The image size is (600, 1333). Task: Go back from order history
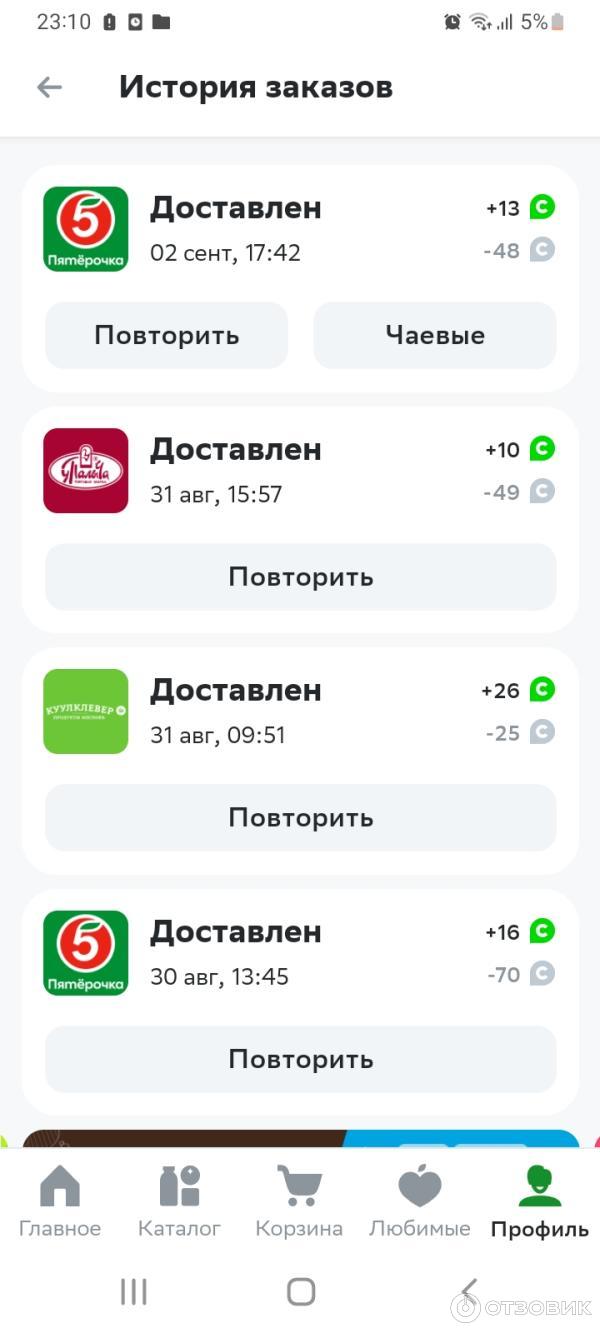[49, 88]
